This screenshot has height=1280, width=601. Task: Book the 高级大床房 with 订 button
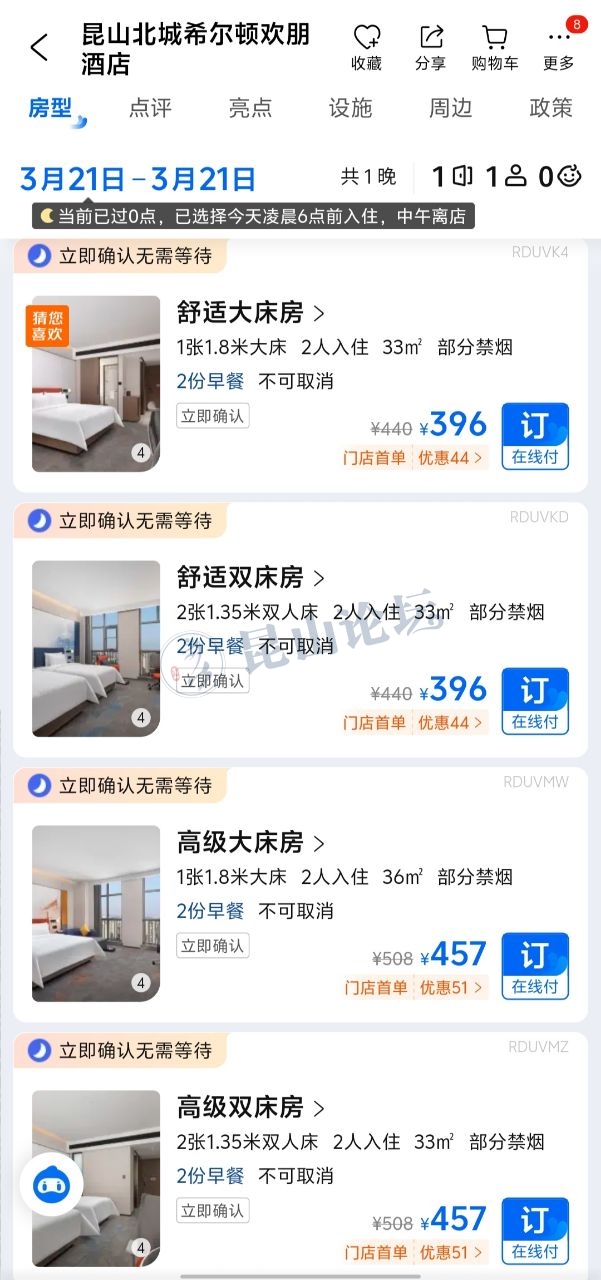tap(535, 966)
